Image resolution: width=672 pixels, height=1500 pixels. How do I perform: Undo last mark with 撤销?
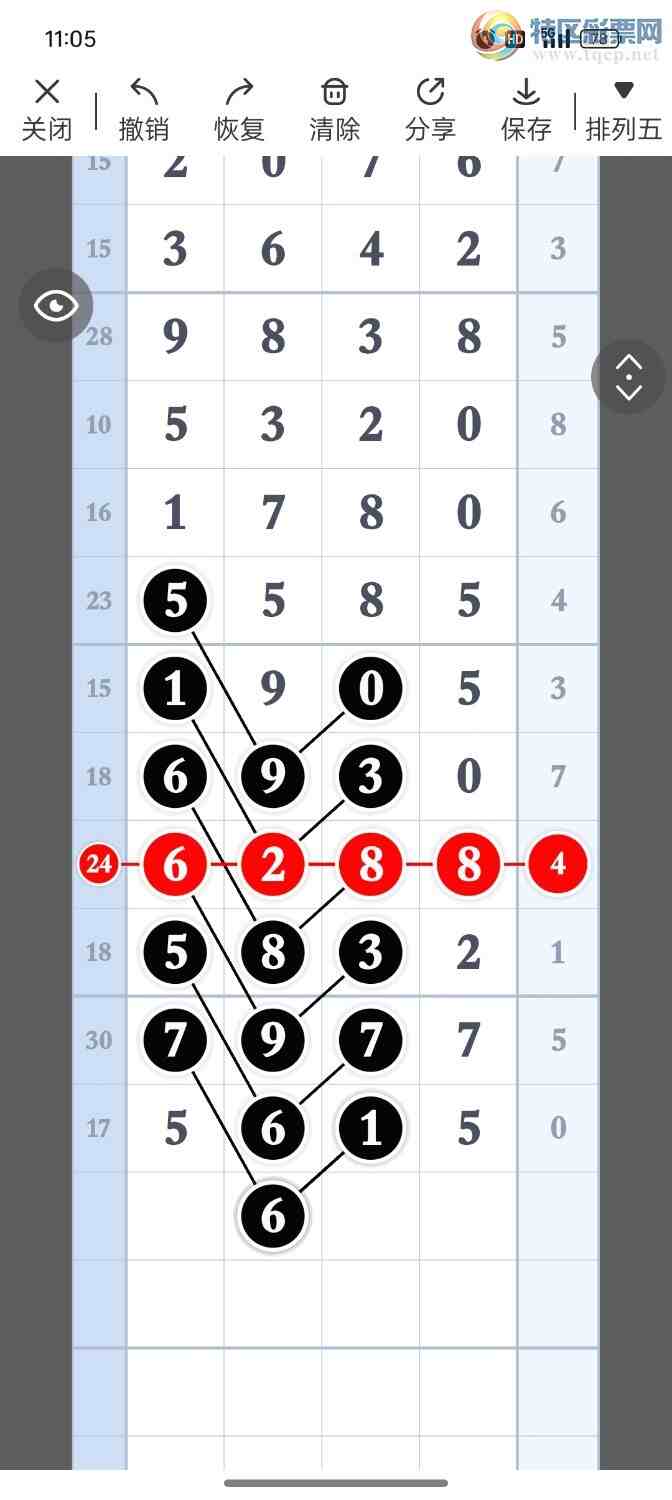pyautogui.click(x=144, y=110)
